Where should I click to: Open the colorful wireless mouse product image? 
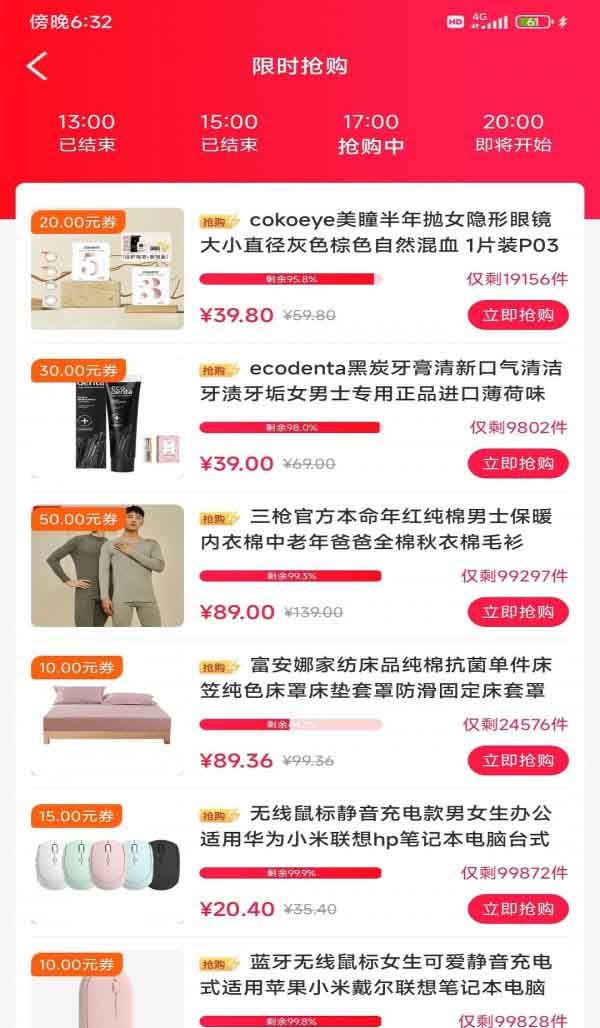[107, 863]
